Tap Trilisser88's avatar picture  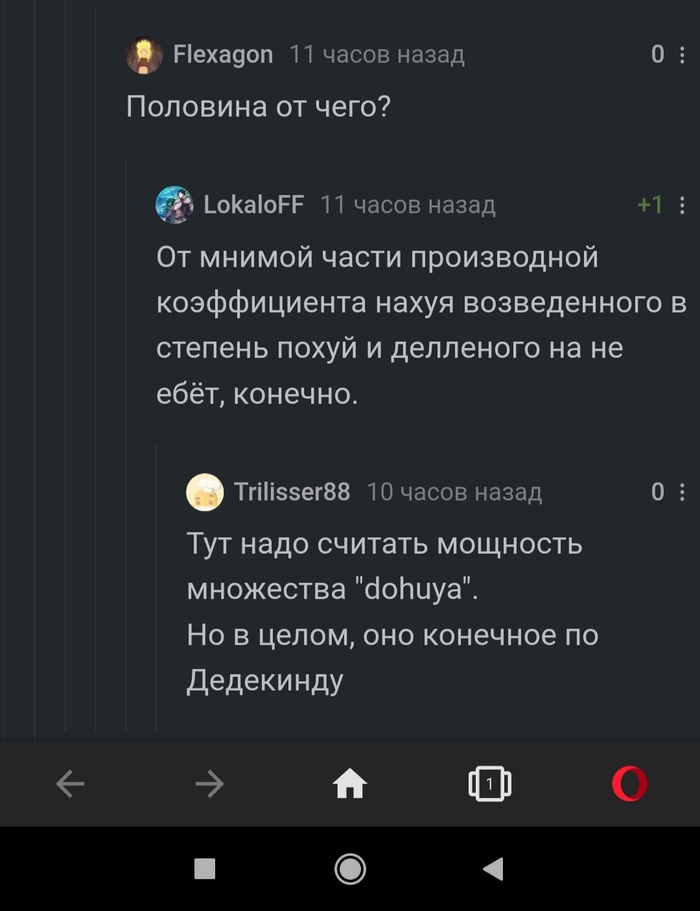tap(205, 492)
